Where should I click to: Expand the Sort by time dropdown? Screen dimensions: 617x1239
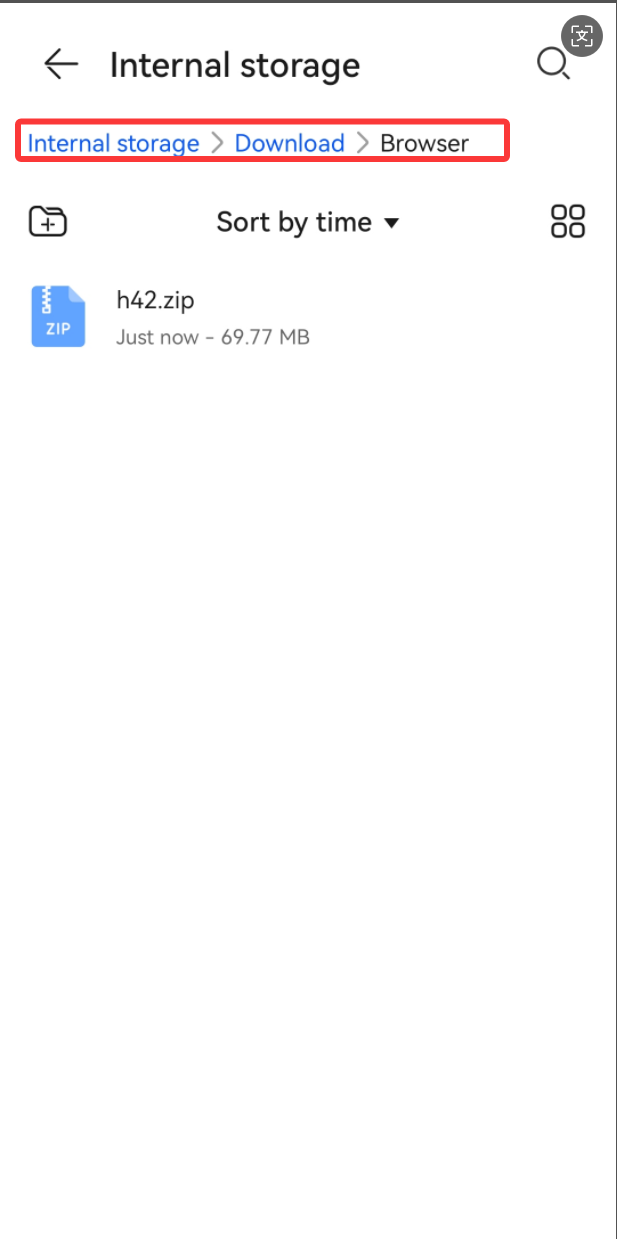307,222
